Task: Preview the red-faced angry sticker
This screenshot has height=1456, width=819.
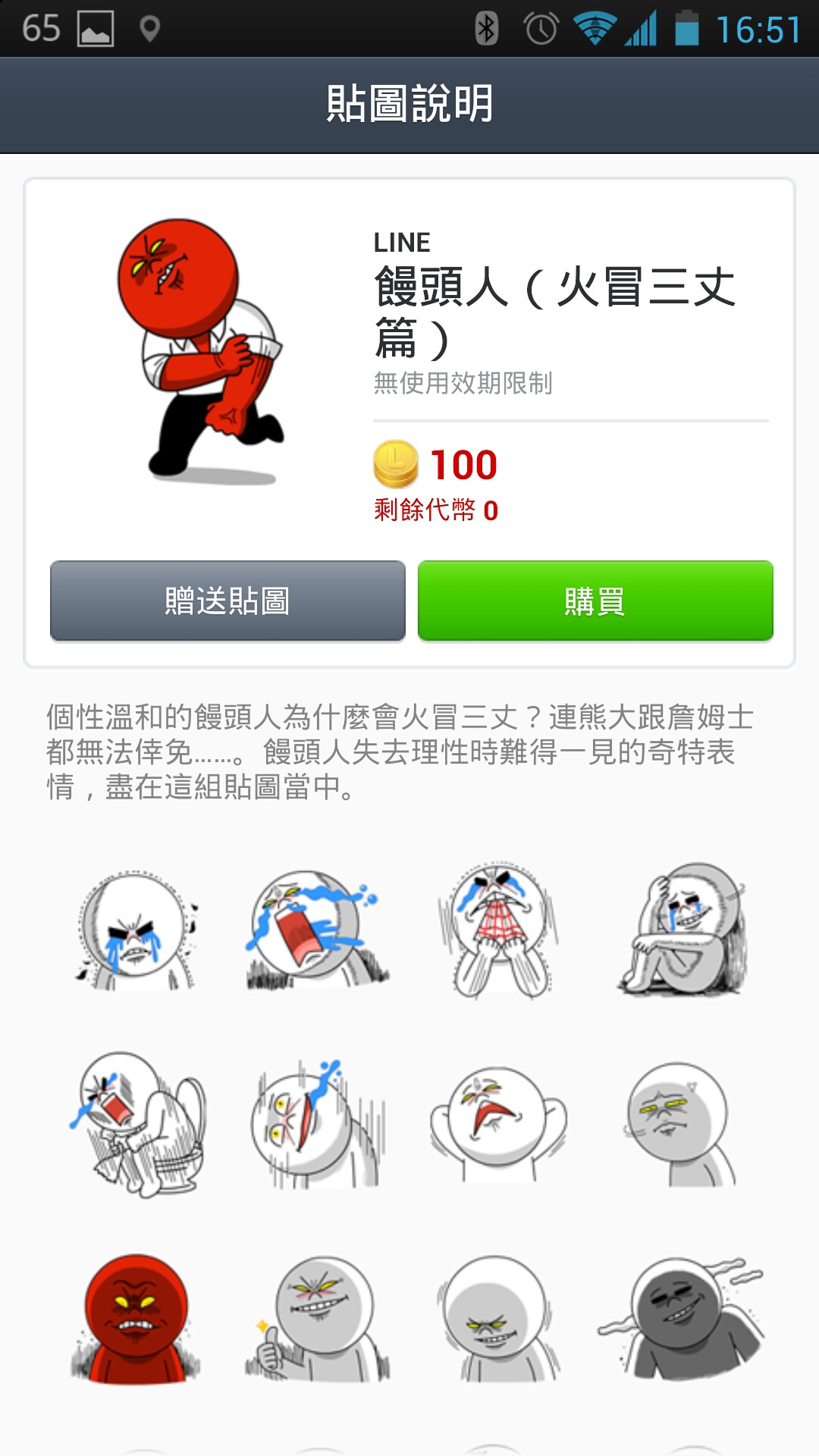Action: pos(136,1319)
